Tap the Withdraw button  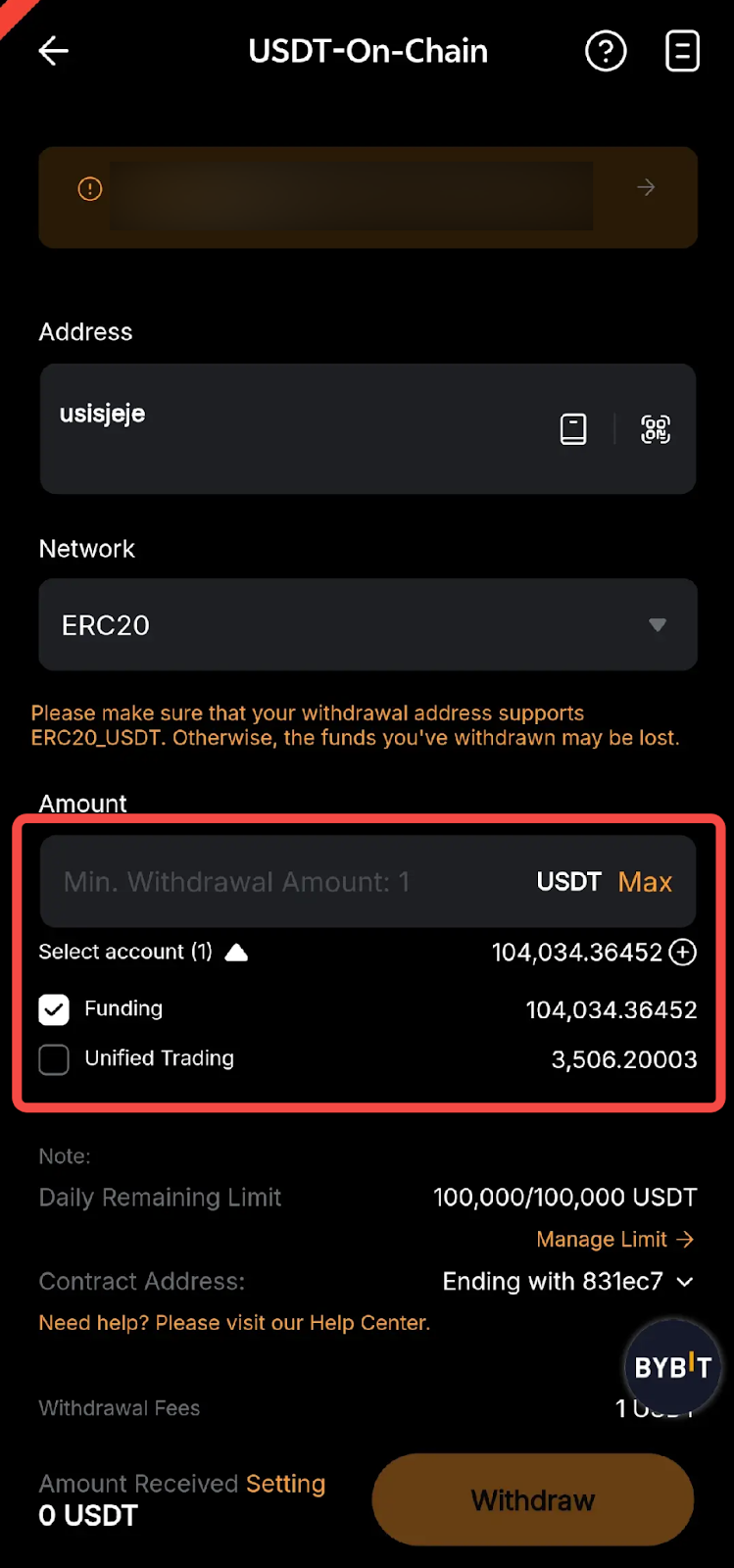pos(532,1500)
